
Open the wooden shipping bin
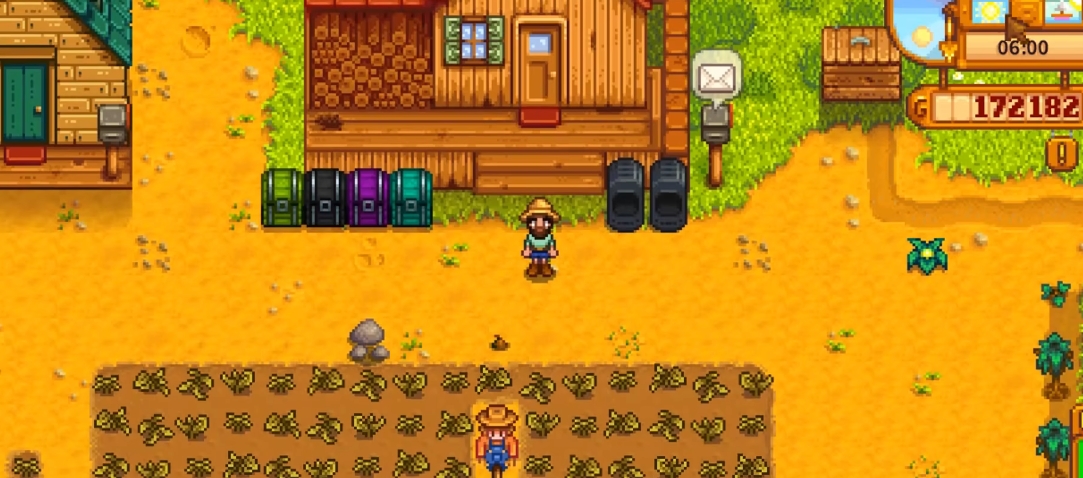tap(861, 65)
